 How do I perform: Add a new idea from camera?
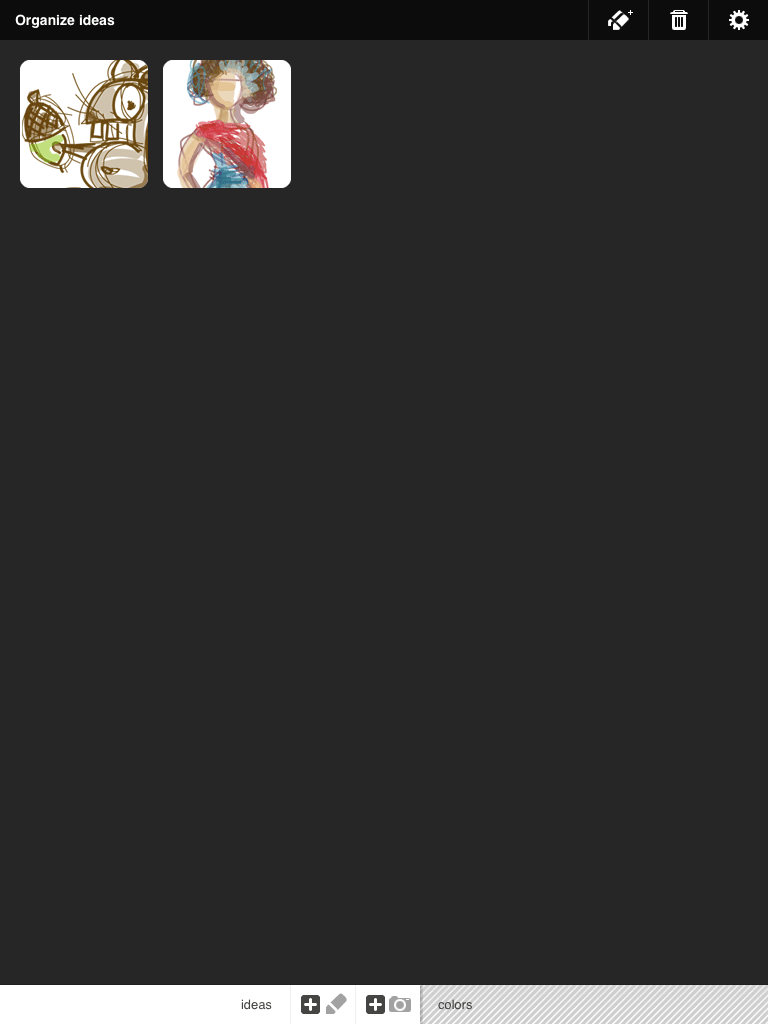click(388, 1005)
